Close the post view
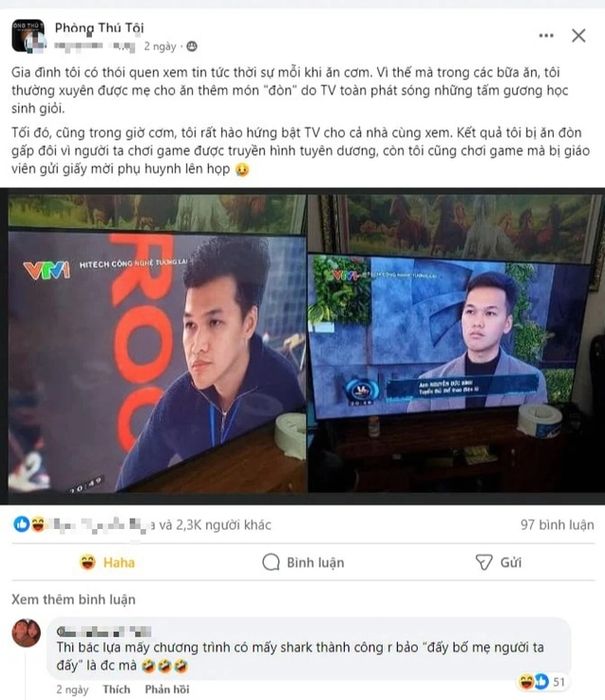 (x=578, y=36)
